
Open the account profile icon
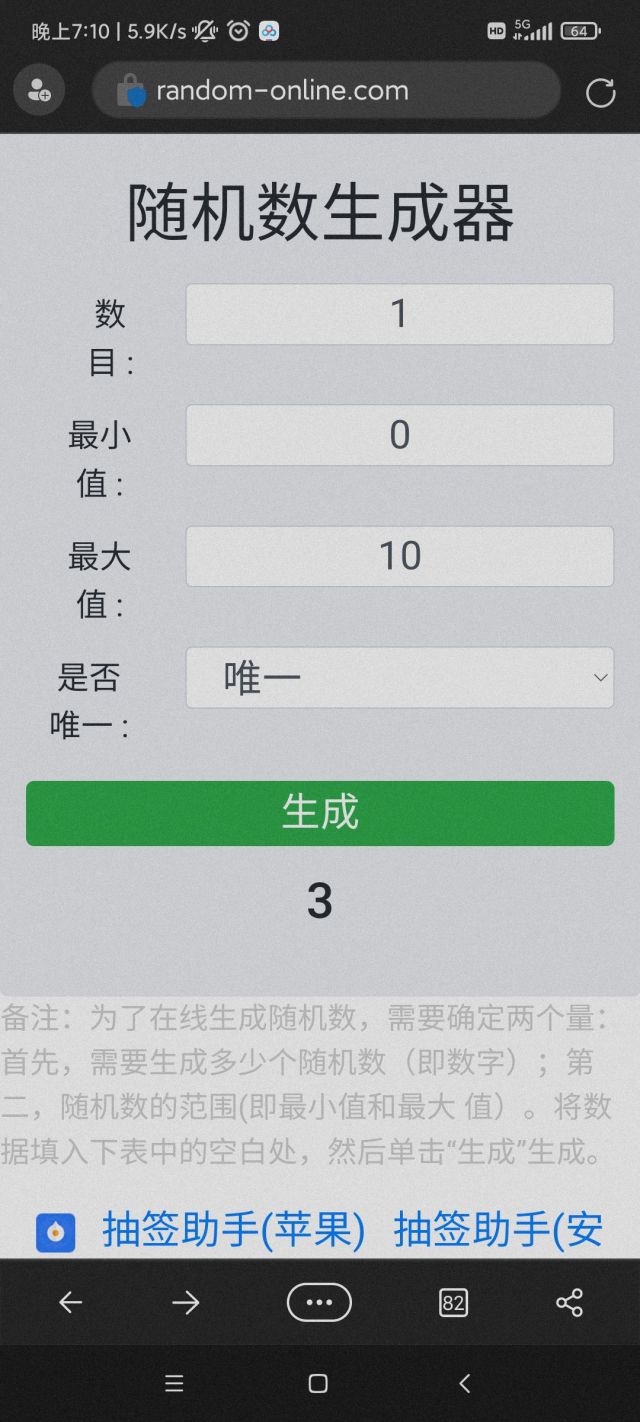(39, 91)
